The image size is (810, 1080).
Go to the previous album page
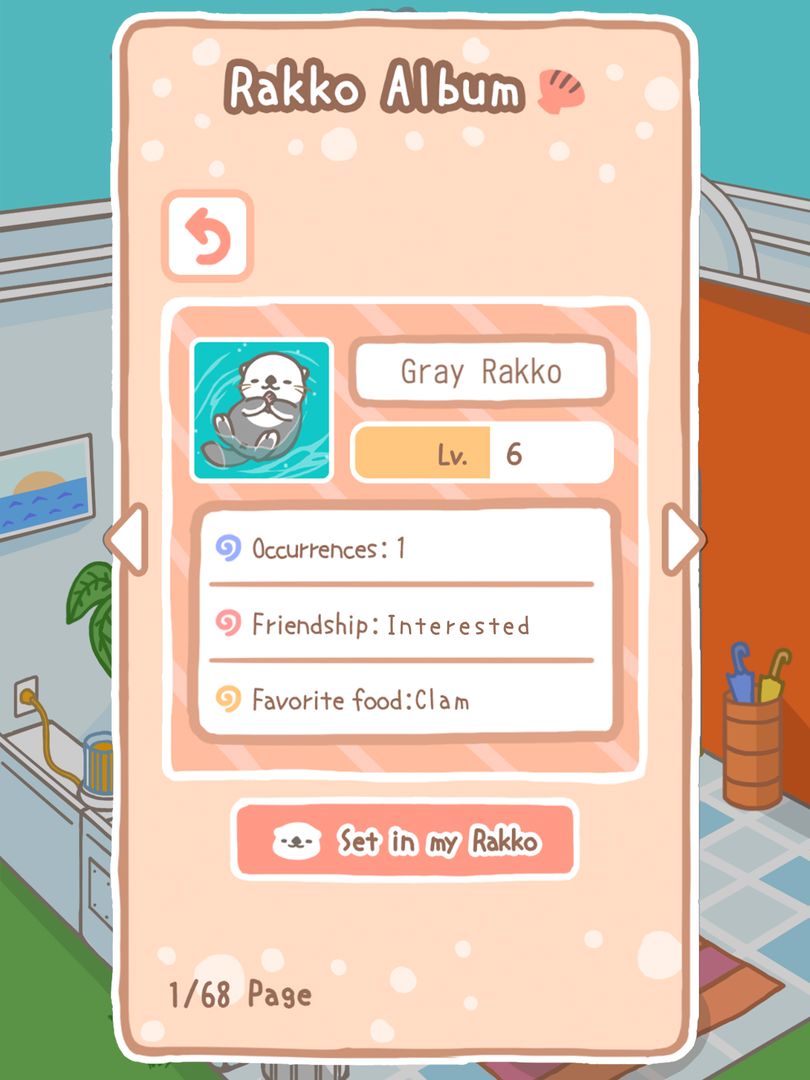tap(127, 539)
